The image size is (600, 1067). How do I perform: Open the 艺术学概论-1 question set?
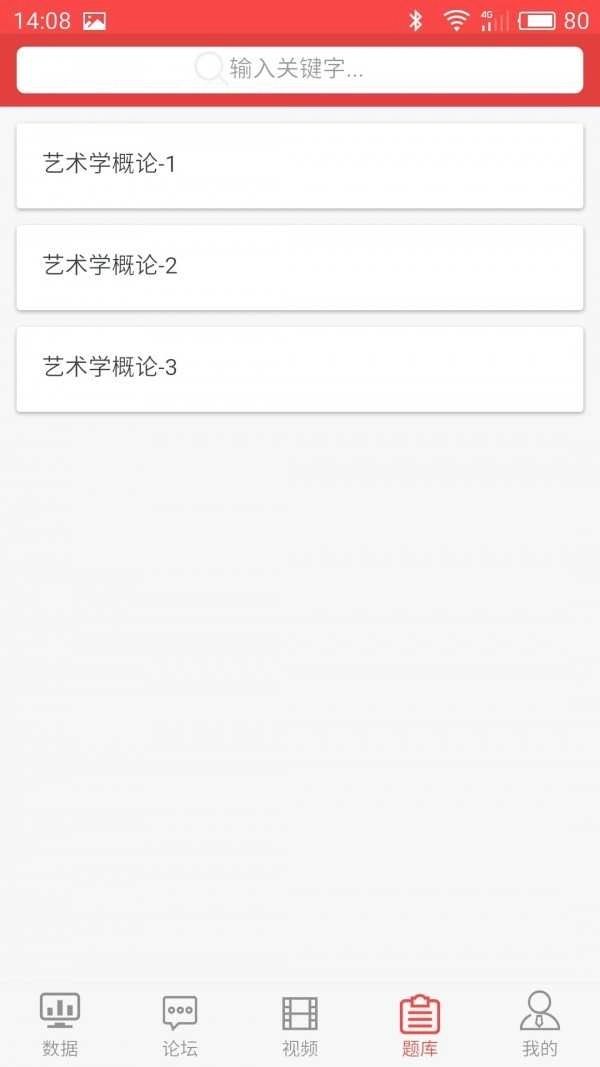[300, 165]
